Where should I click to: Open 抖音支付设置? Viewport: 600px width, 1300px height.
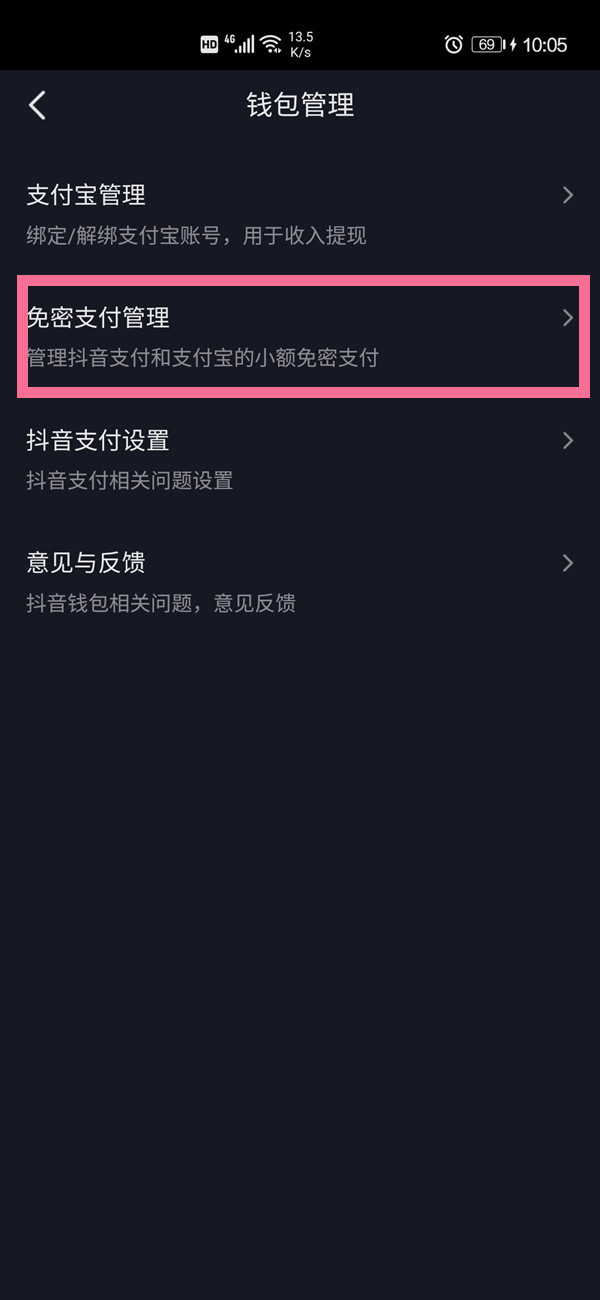point(300,459)
